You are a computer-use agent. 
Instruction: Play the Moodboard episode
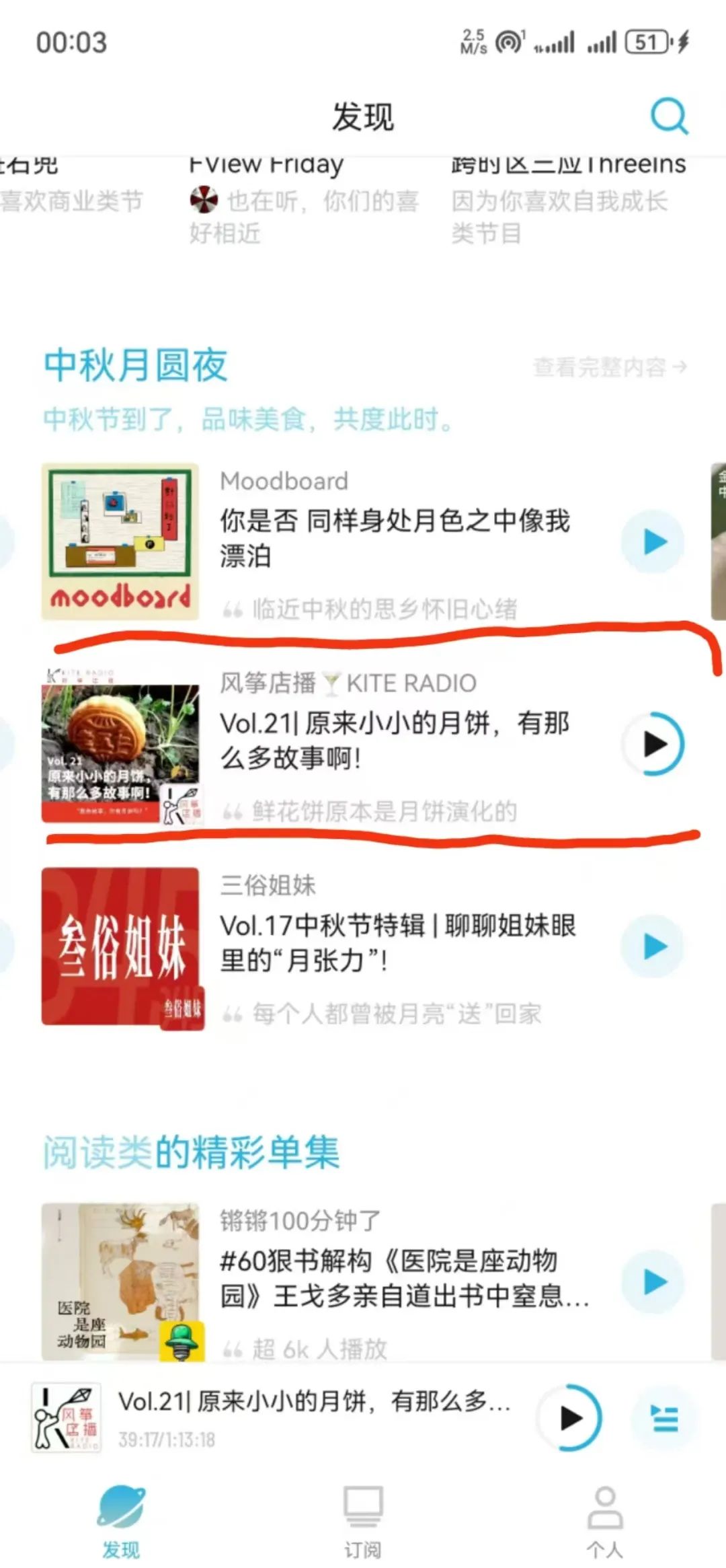[x=653, y=542]
